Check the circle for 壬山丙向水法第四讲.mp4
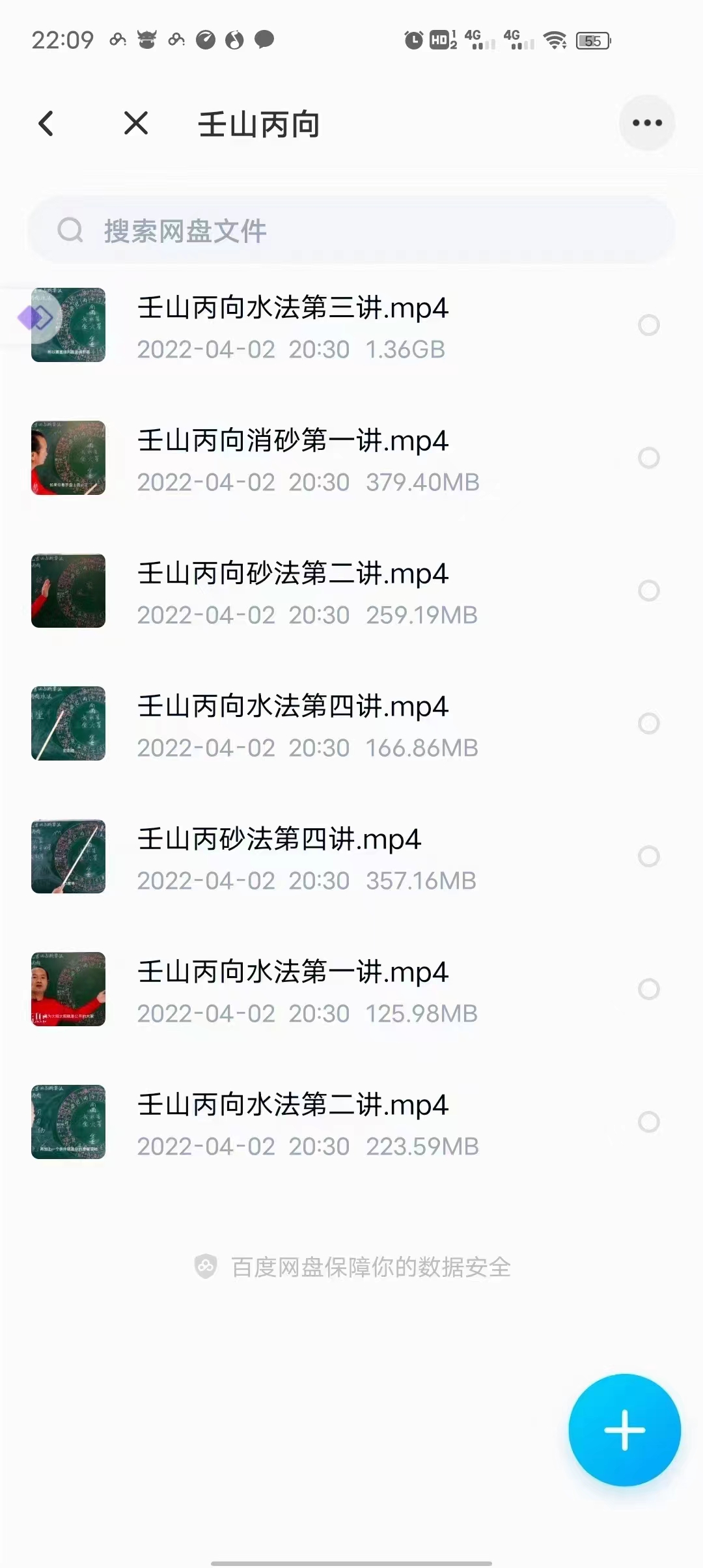Image resolution: width=703 pixels, height=1568 pixels. [649, 723]
